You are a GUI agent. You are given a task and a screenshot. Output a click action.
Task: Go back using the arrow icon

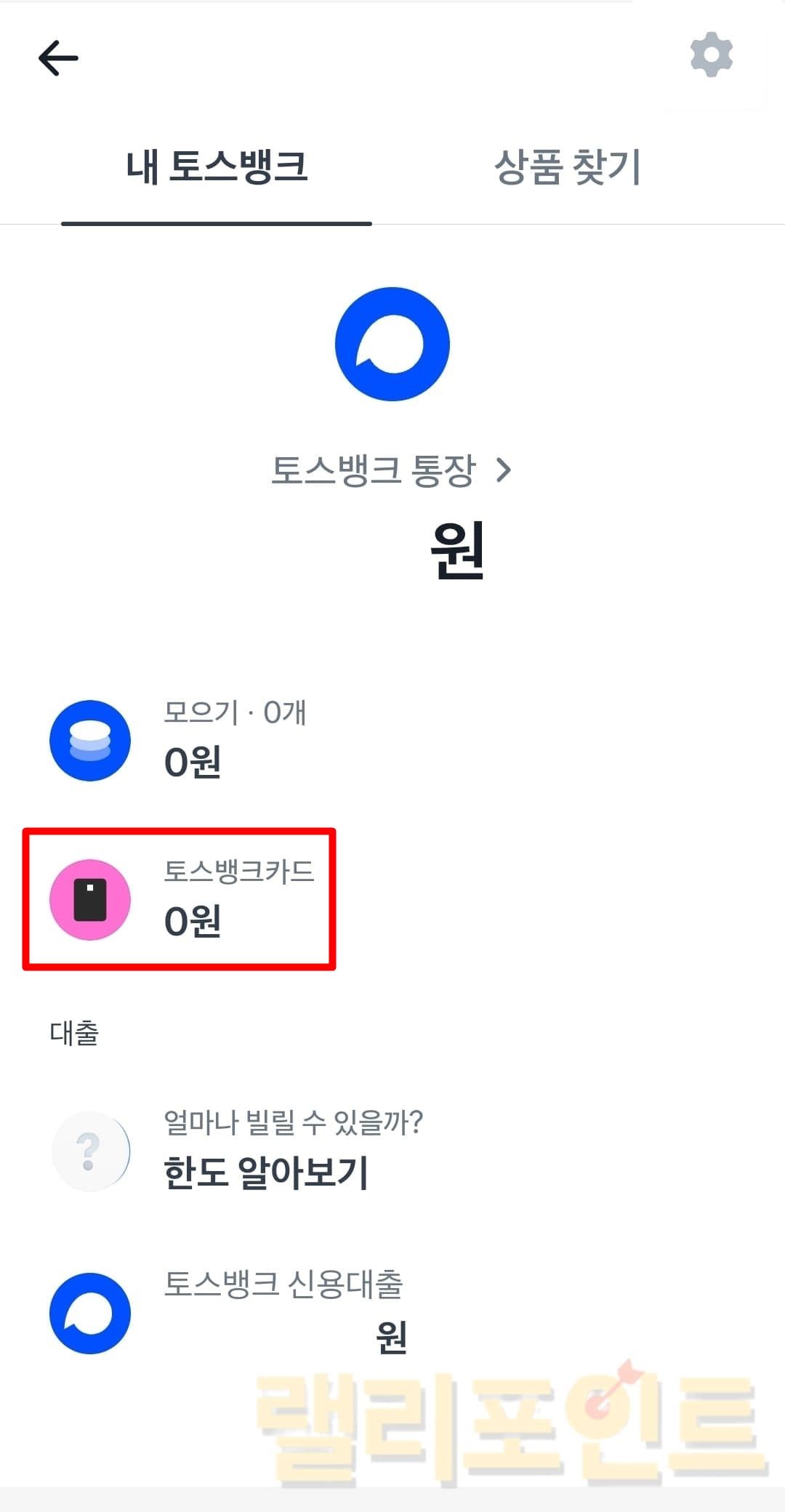[58, 58]
